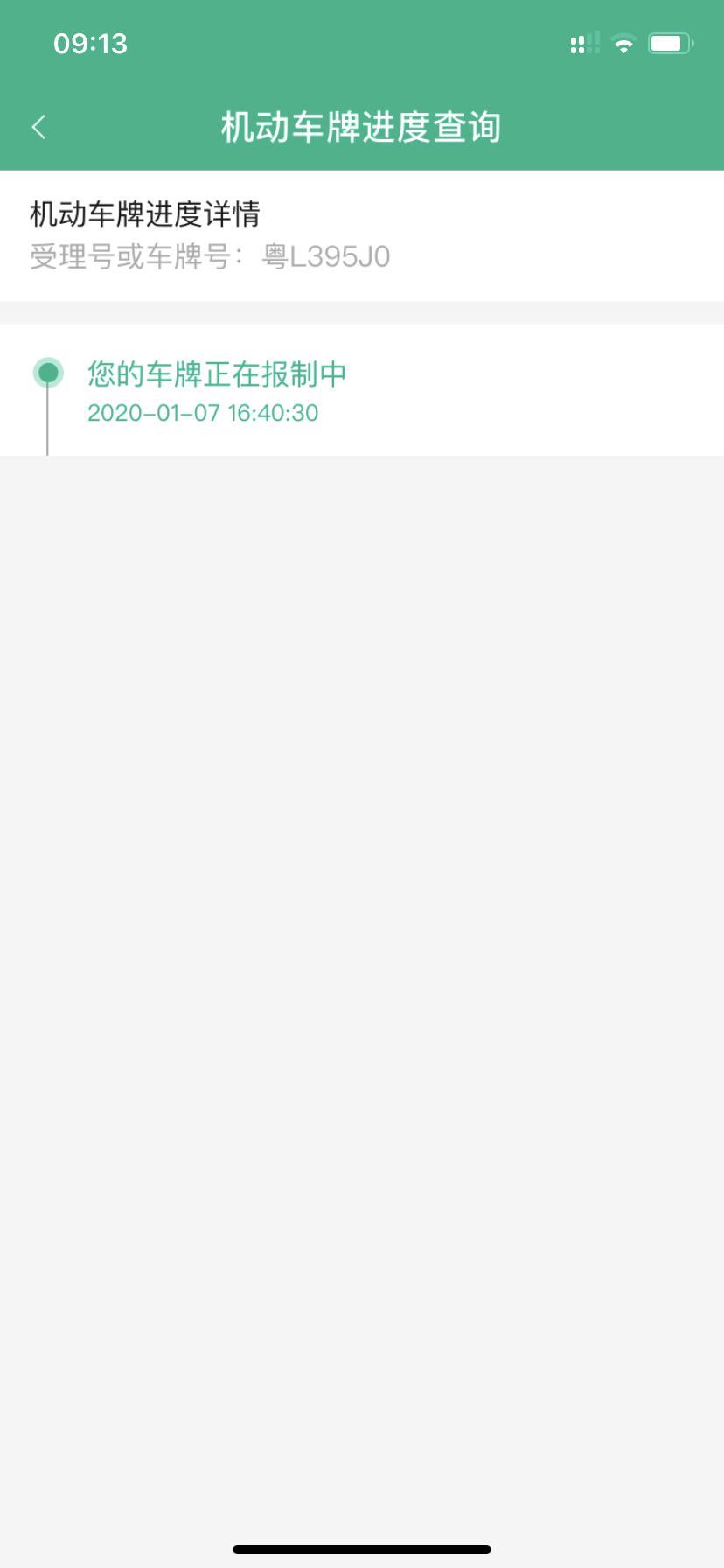
Task: Go back from plate progress query
Action: (x=38, y=128)
